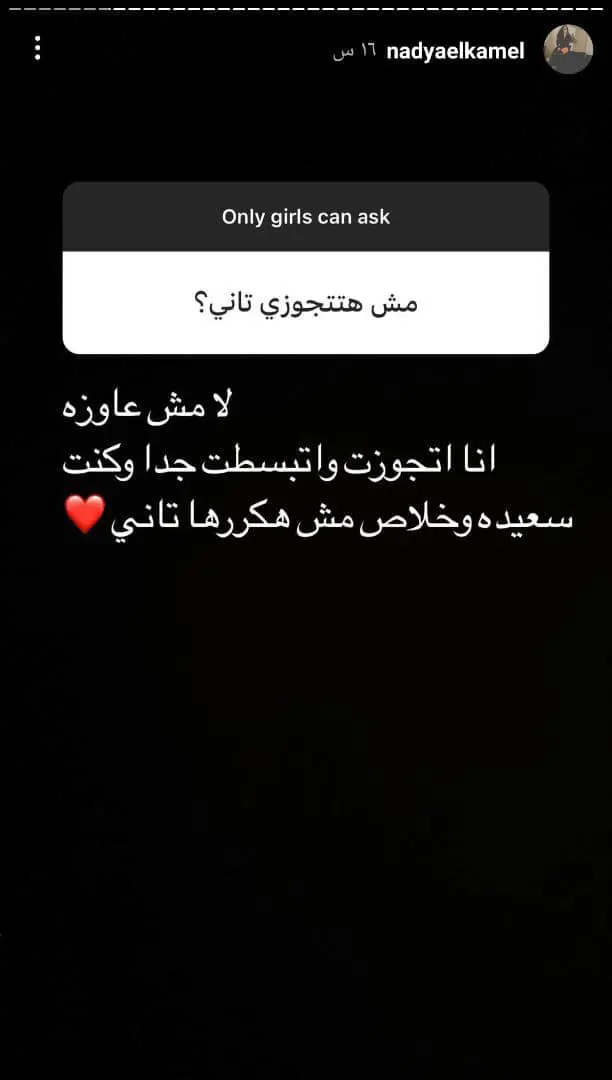The image size is (612, 1080).
Task: Open nadyaelkamel's profile from the username
Action: 456,52
